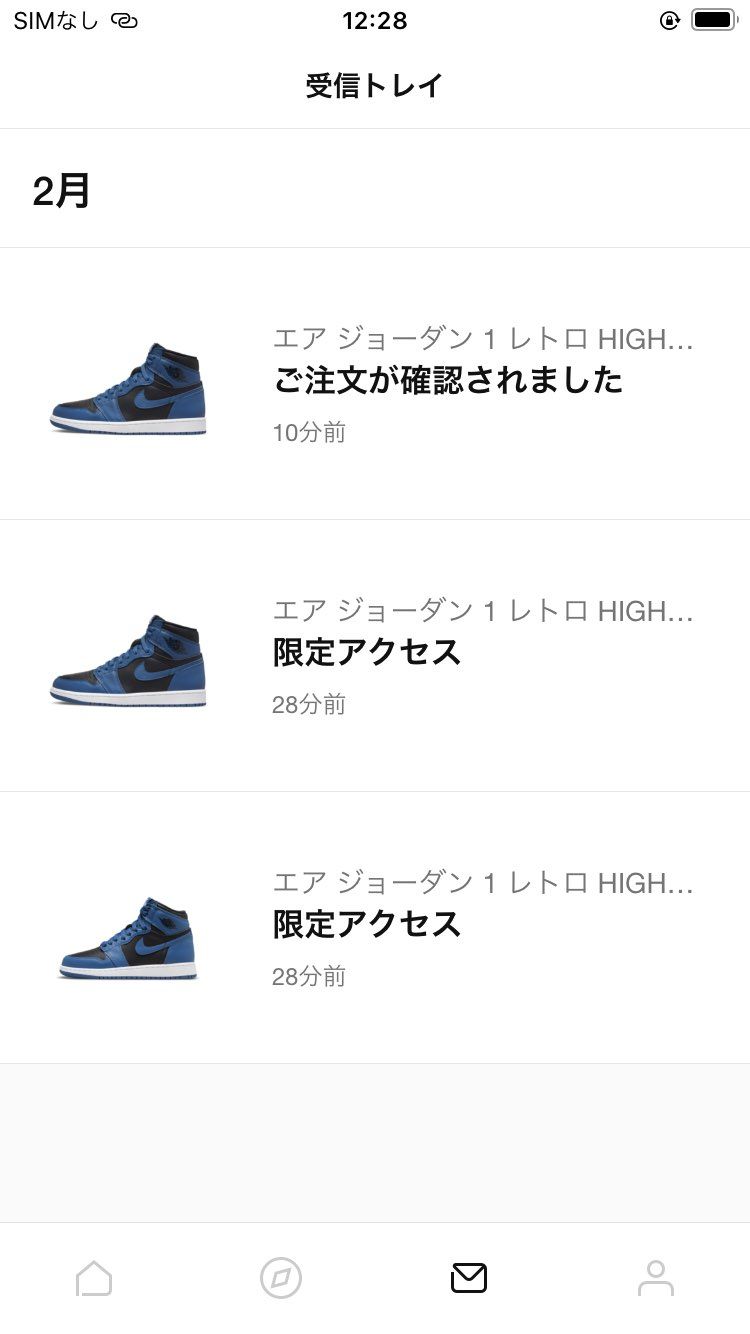Select the 2月 section header

pyautogui.click(x=62, y=188)
